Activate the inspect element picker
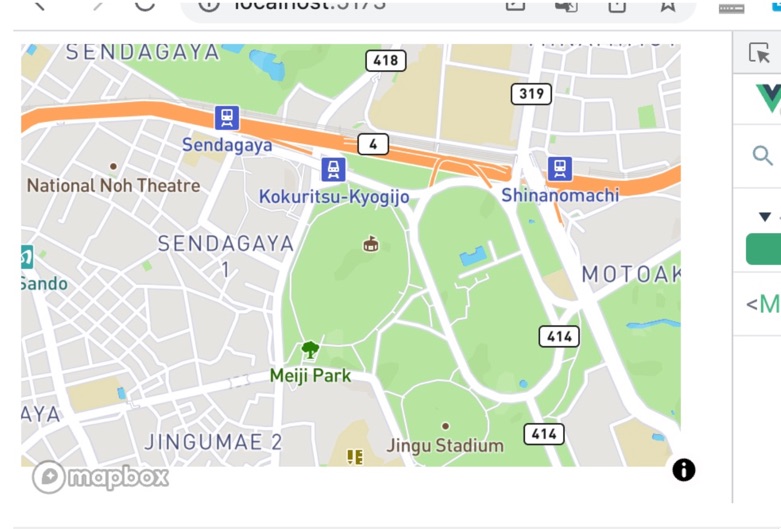 coord(758,54)
